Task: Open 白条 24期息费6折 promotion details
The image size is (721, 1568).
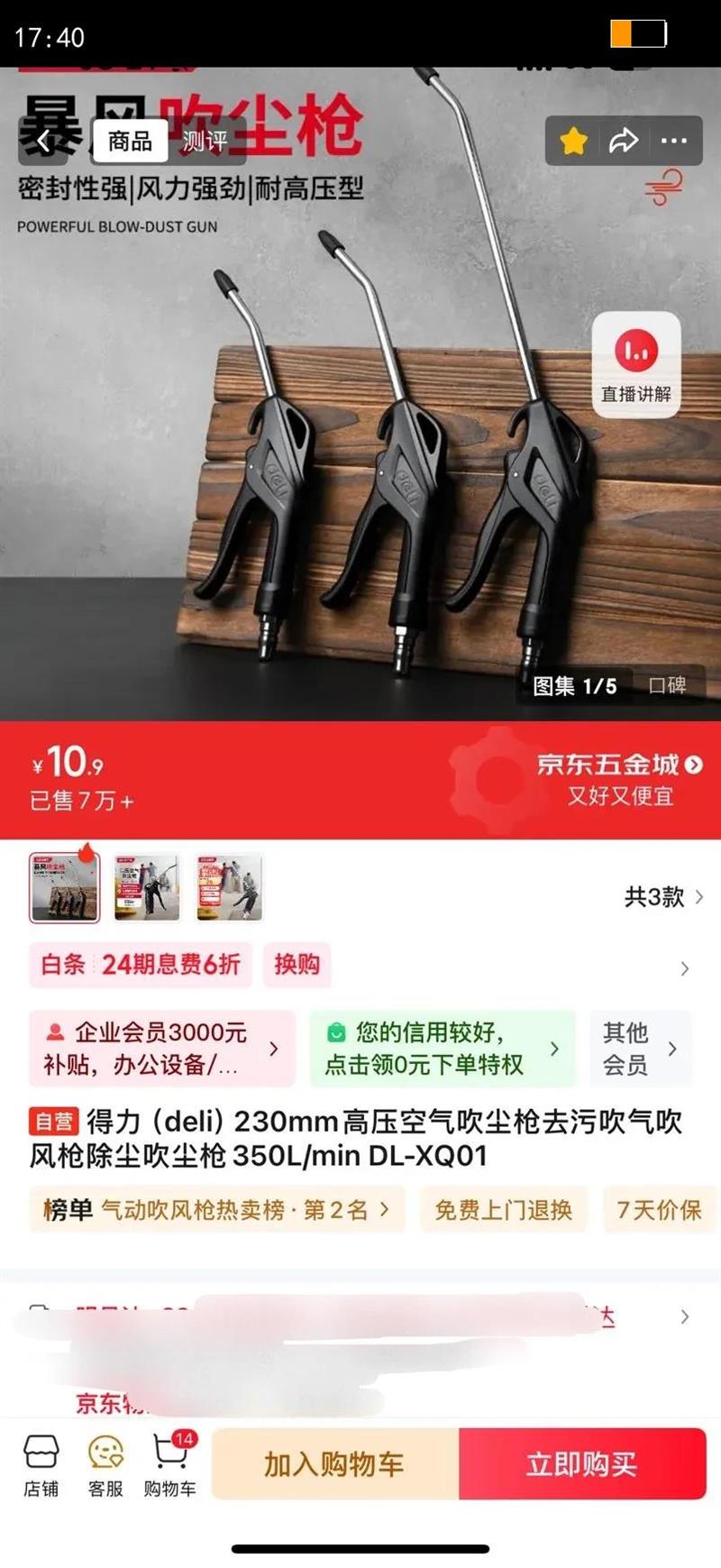Action: [141, 965]
